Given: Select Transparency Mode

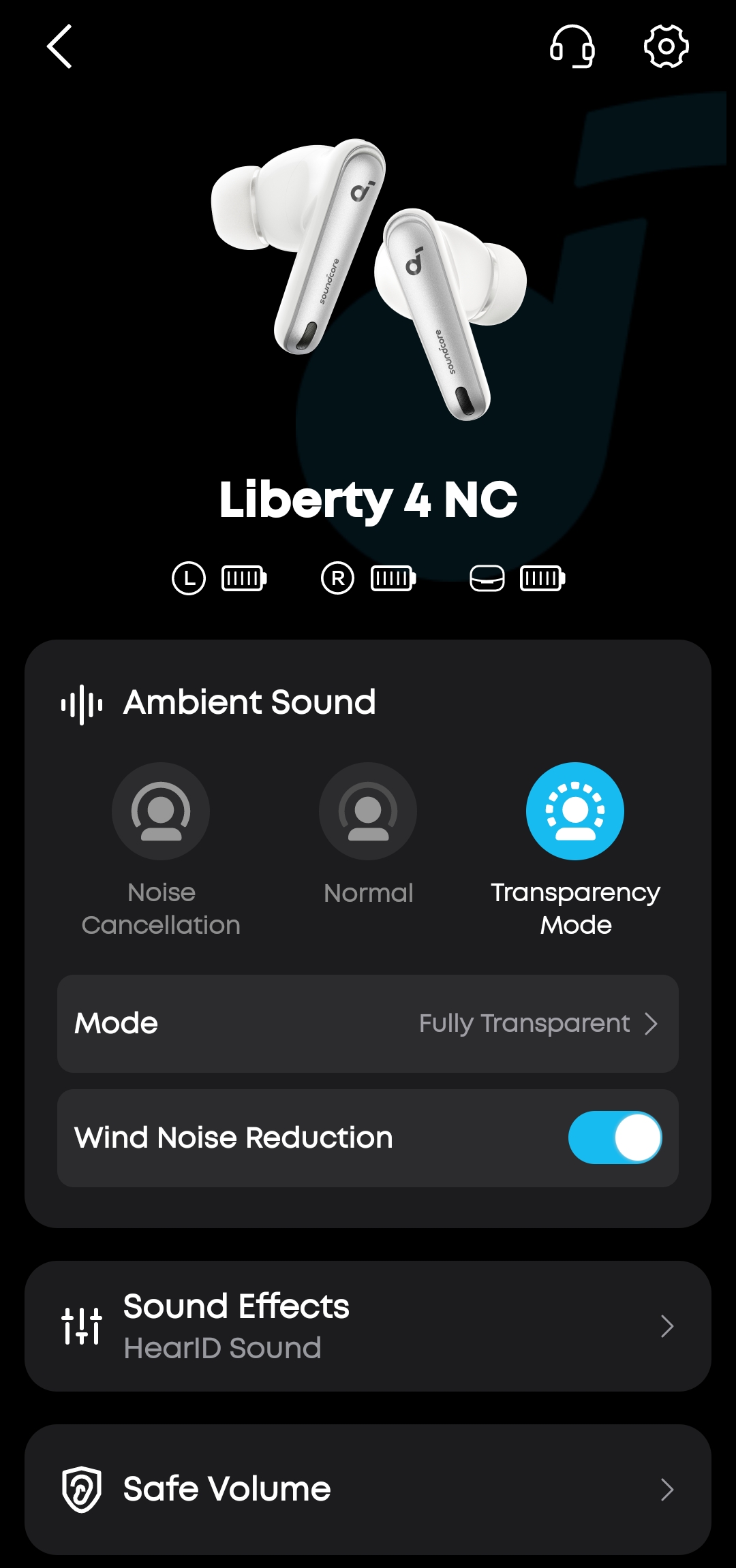Looking at the screenshot, I should (575, 811).
